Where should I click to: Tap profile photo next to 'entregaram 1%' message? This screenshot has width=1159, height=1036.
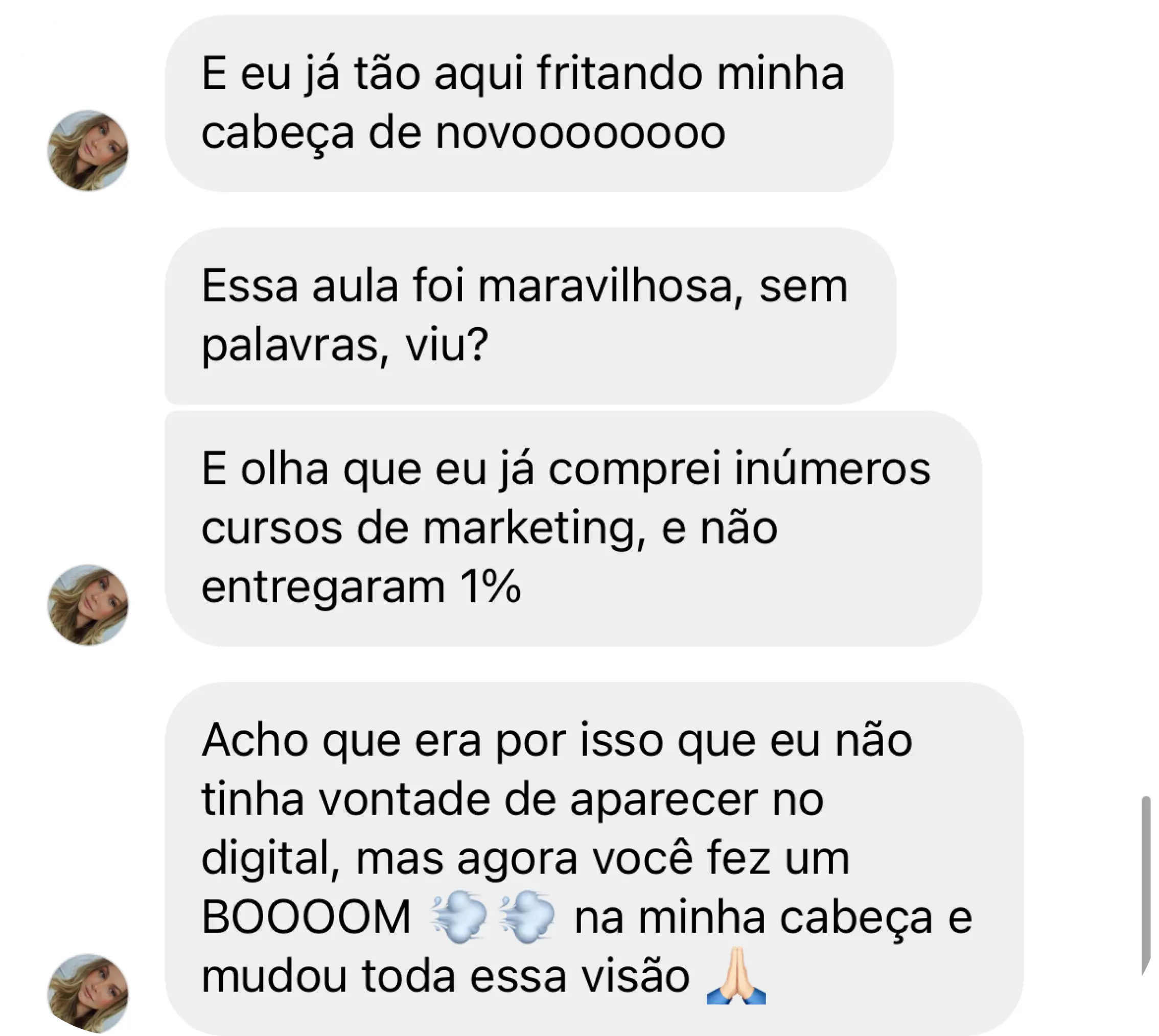pos(88,605)
